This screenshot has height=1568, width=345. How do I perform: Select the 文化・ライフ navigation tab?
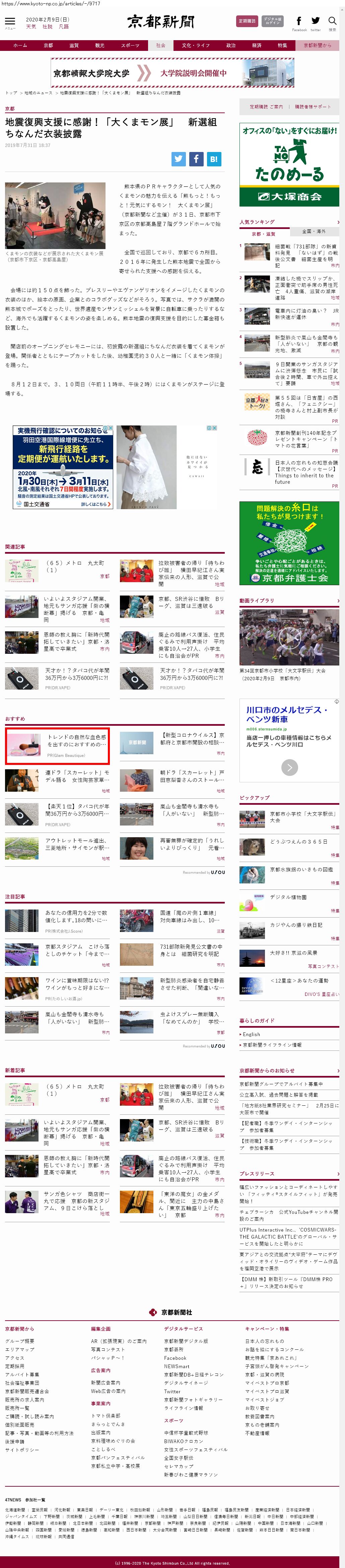(195, 45)
